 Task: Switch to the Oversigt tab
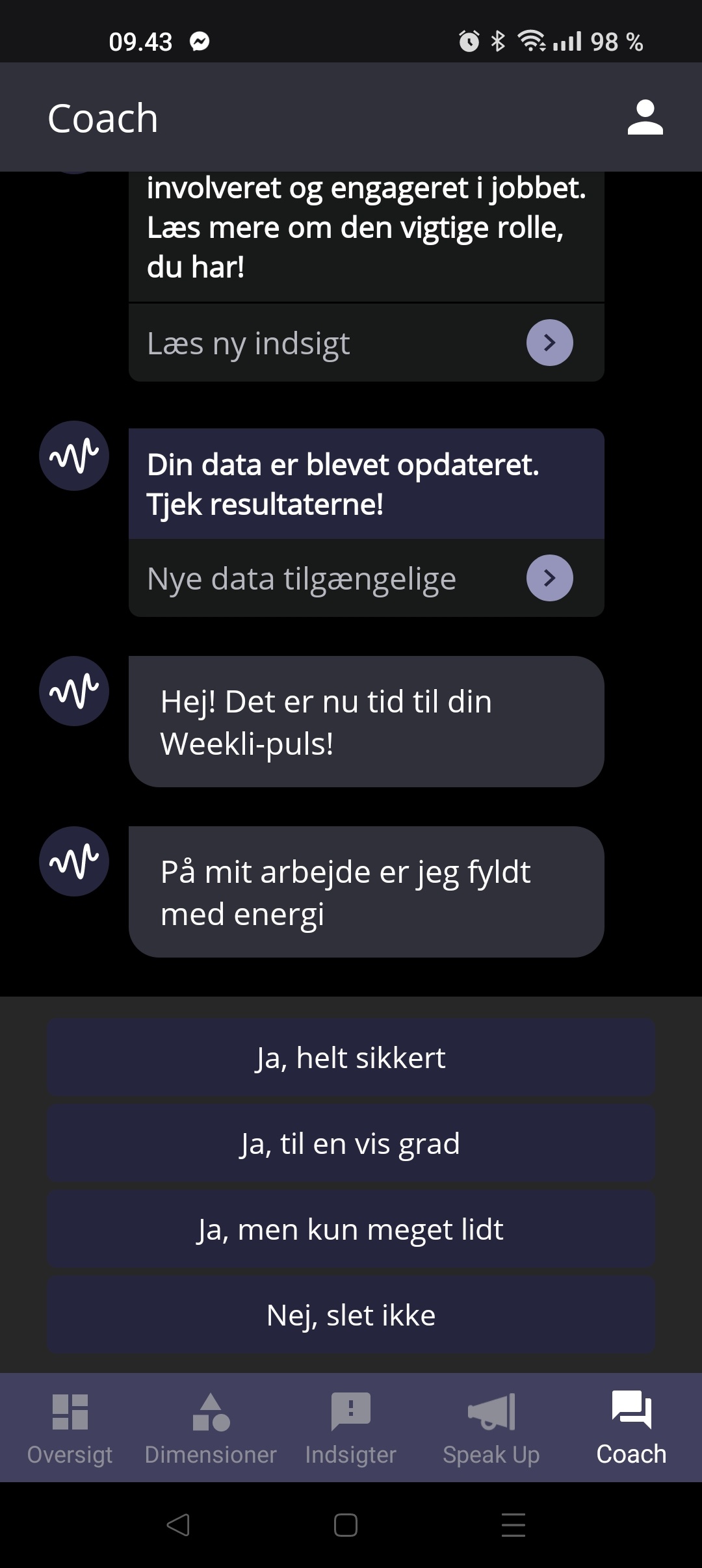tap(70, 1428)
